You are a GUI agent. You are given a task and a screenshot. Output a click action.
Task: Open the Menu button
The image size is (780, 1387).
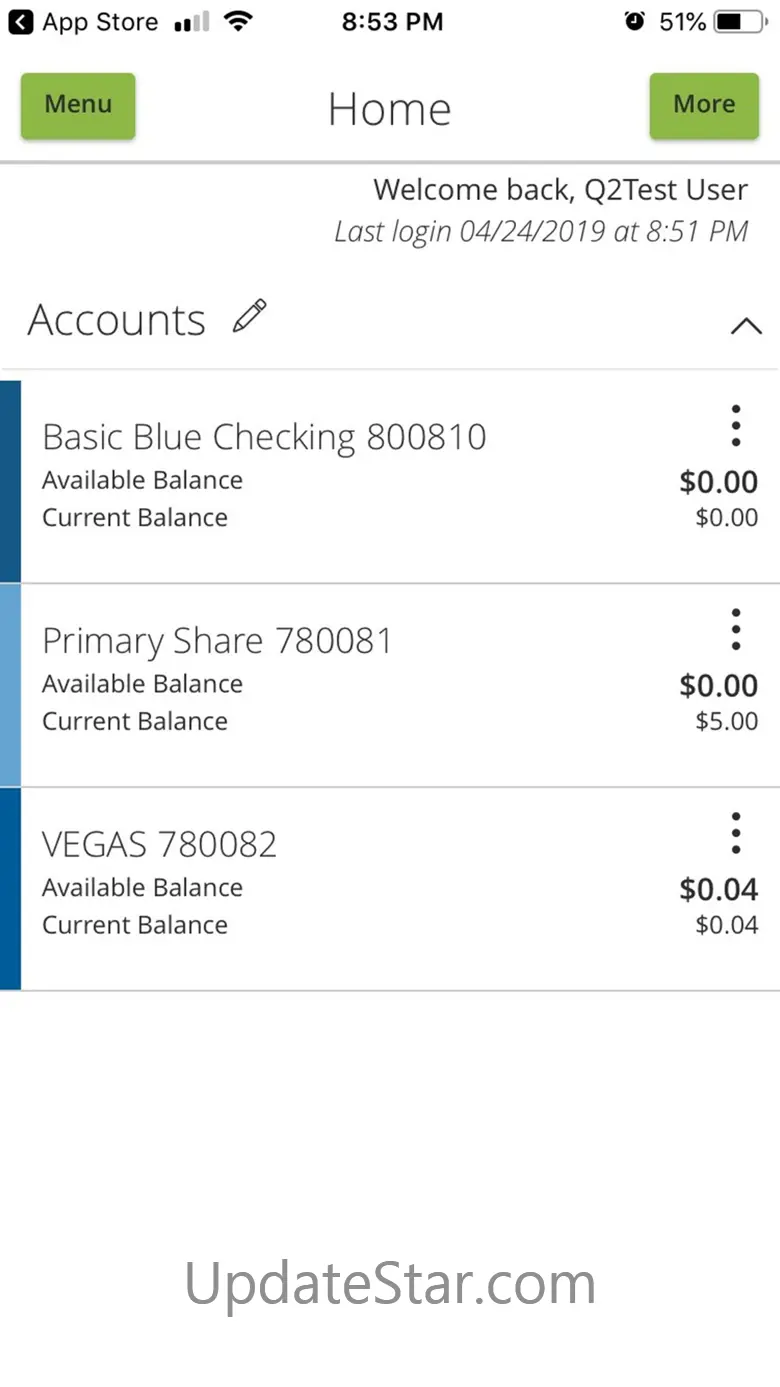click(78, 105)
